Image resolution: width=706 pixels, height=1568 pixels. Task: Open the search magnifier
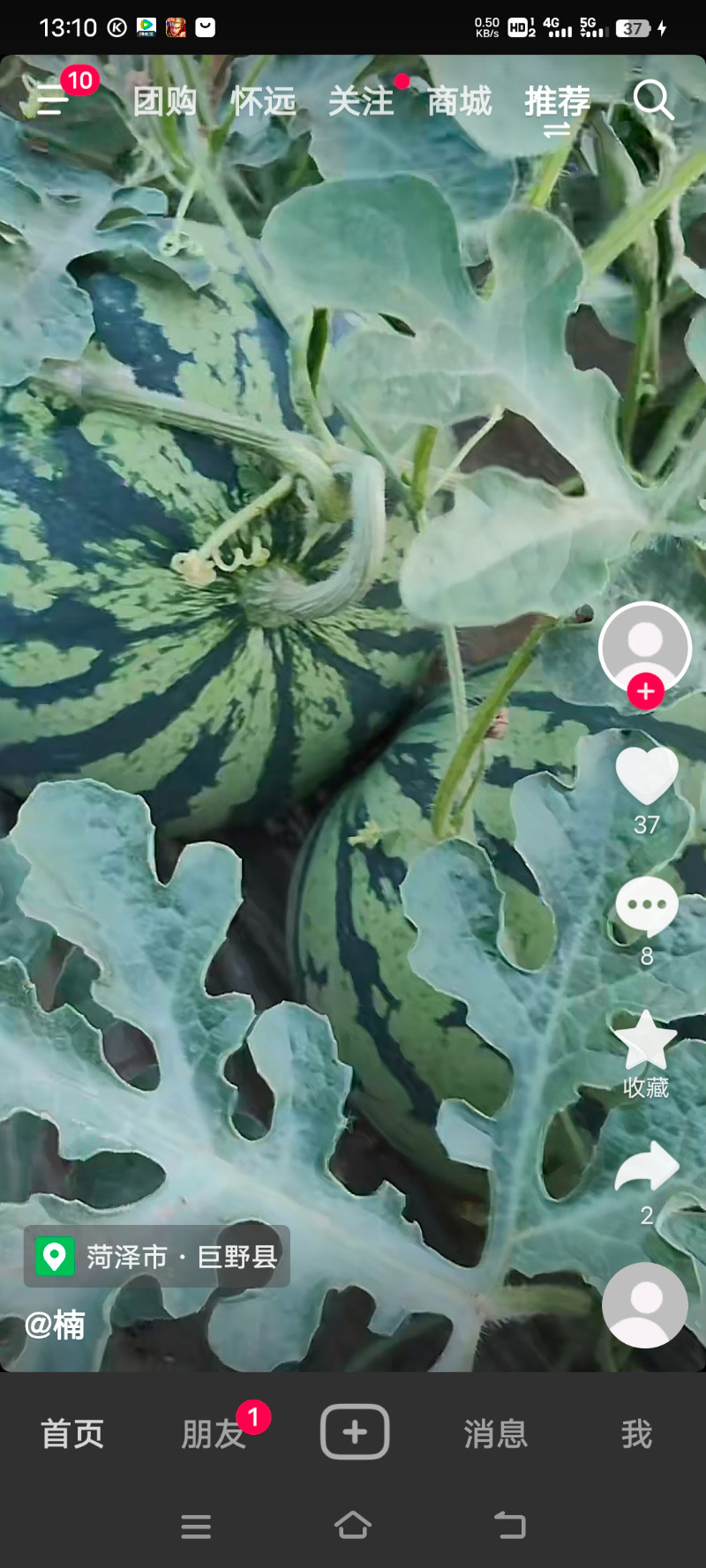pyautogui.click(x=653, y=100)
